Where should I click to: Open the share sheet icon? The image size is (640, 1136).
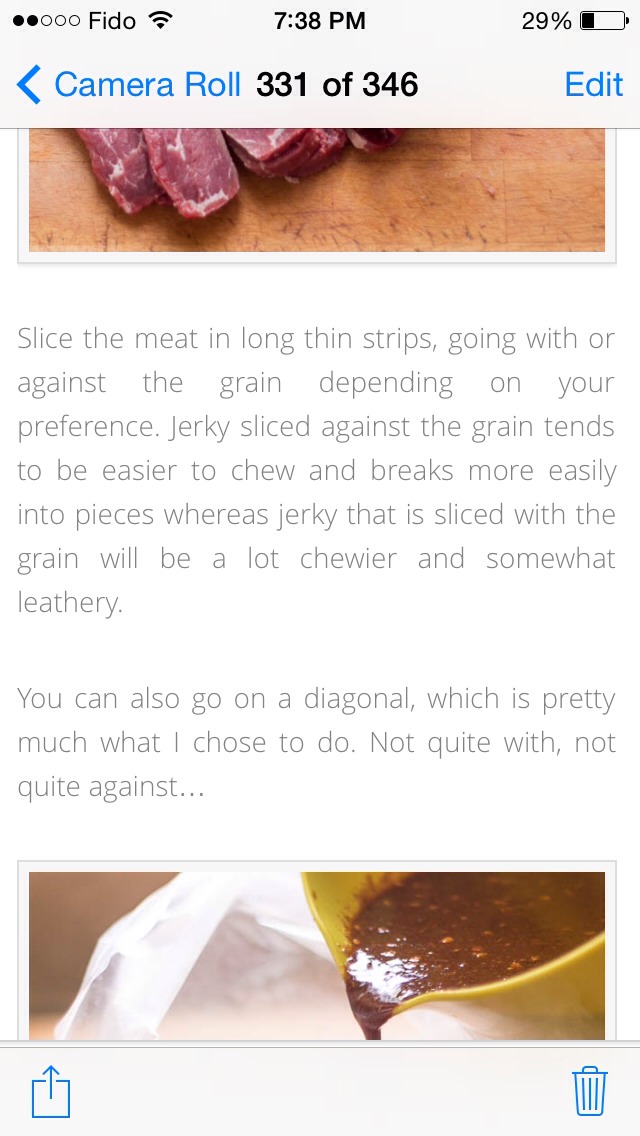coord(51,1090)
